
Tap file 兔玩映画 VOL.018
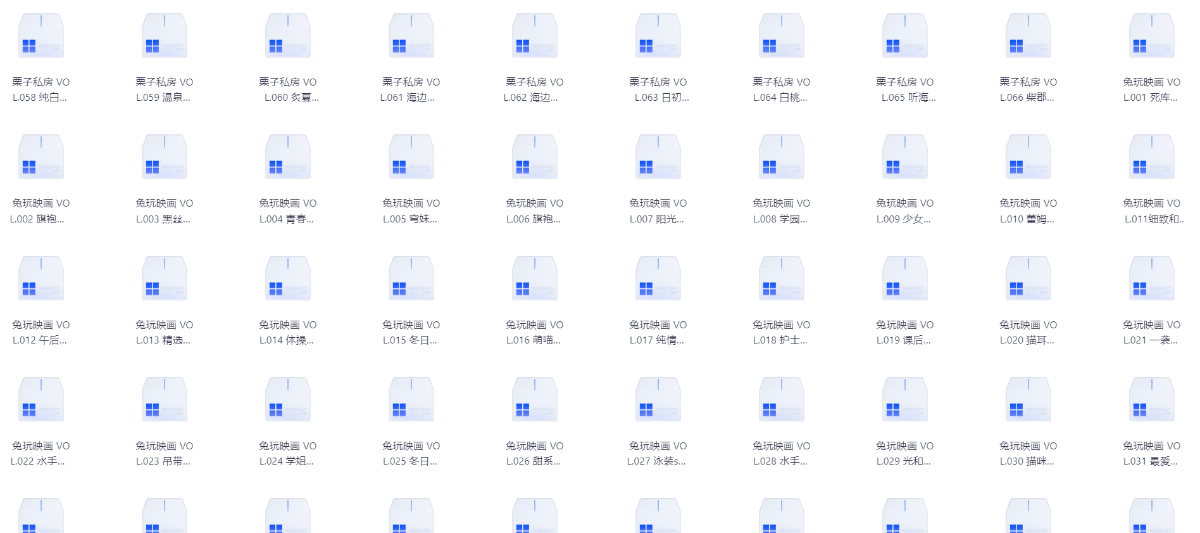click(781, 279)
